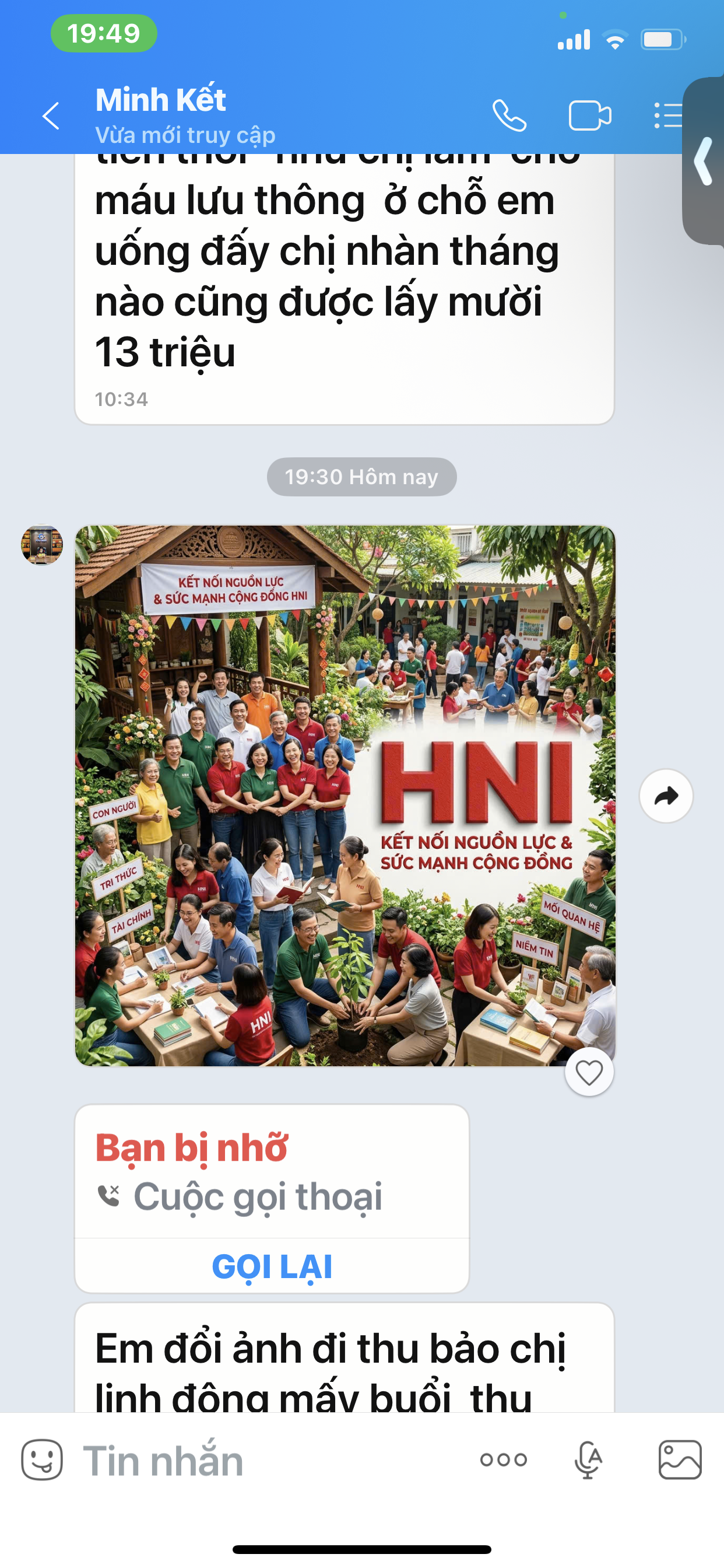Viewport: 724px width, 1568px height.
Task: Open the HNI community image
Action: pos(345,796)
